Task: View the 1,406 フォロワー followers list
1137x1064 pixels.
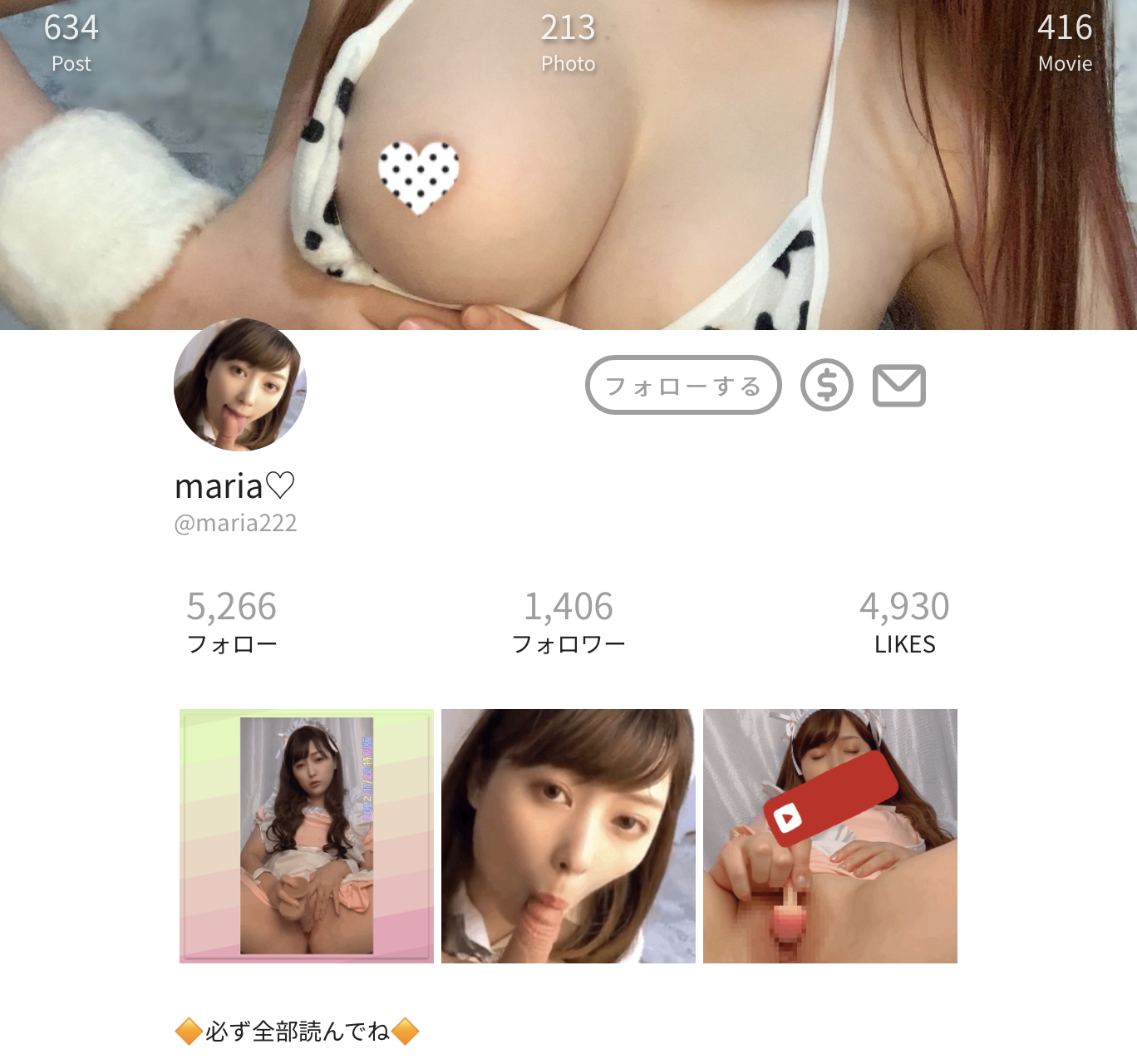Action: pos(568,621)
